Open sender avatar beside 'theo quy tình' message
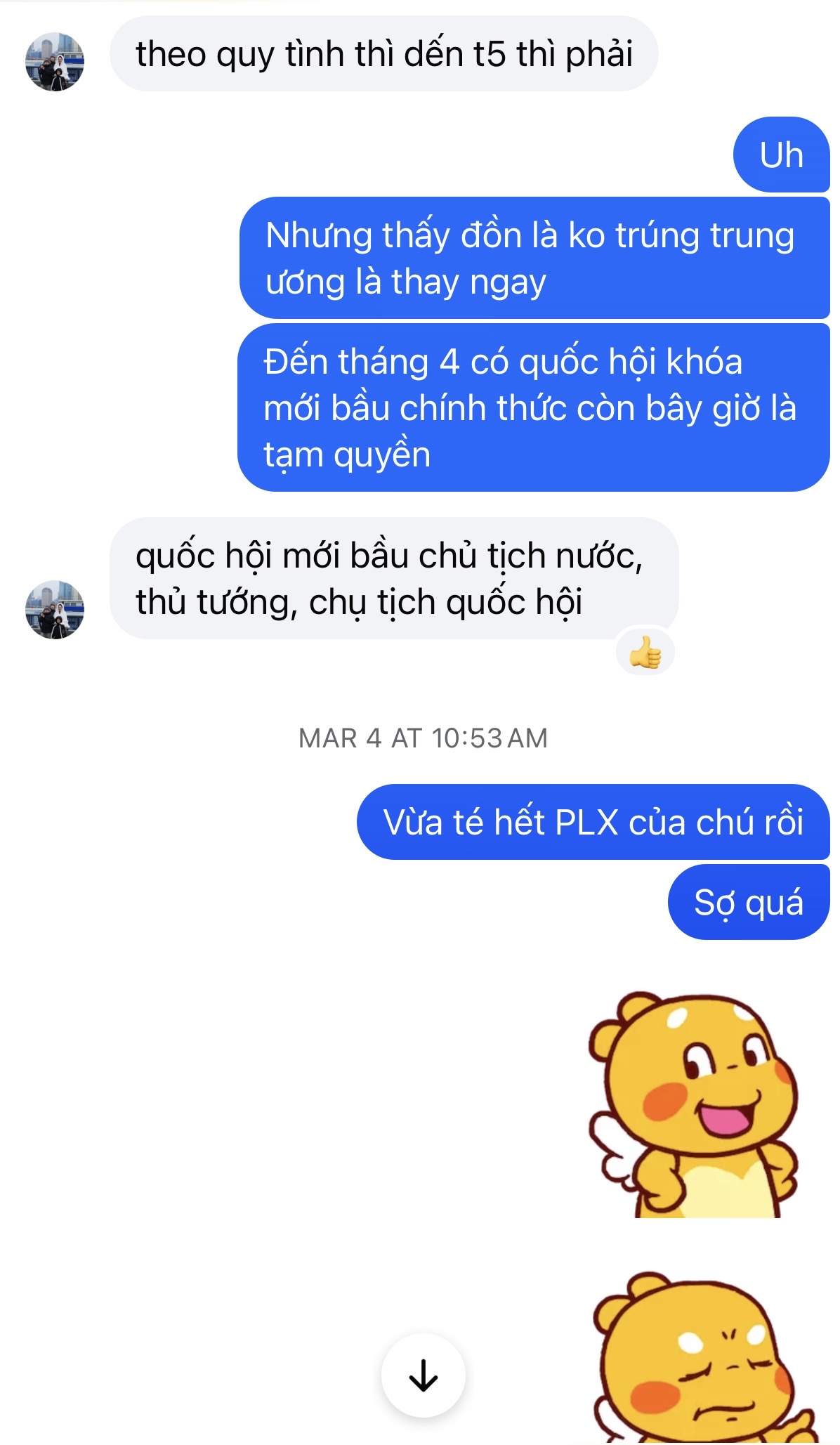Viewport: 840px width, 1445px height. click(55, 62)
